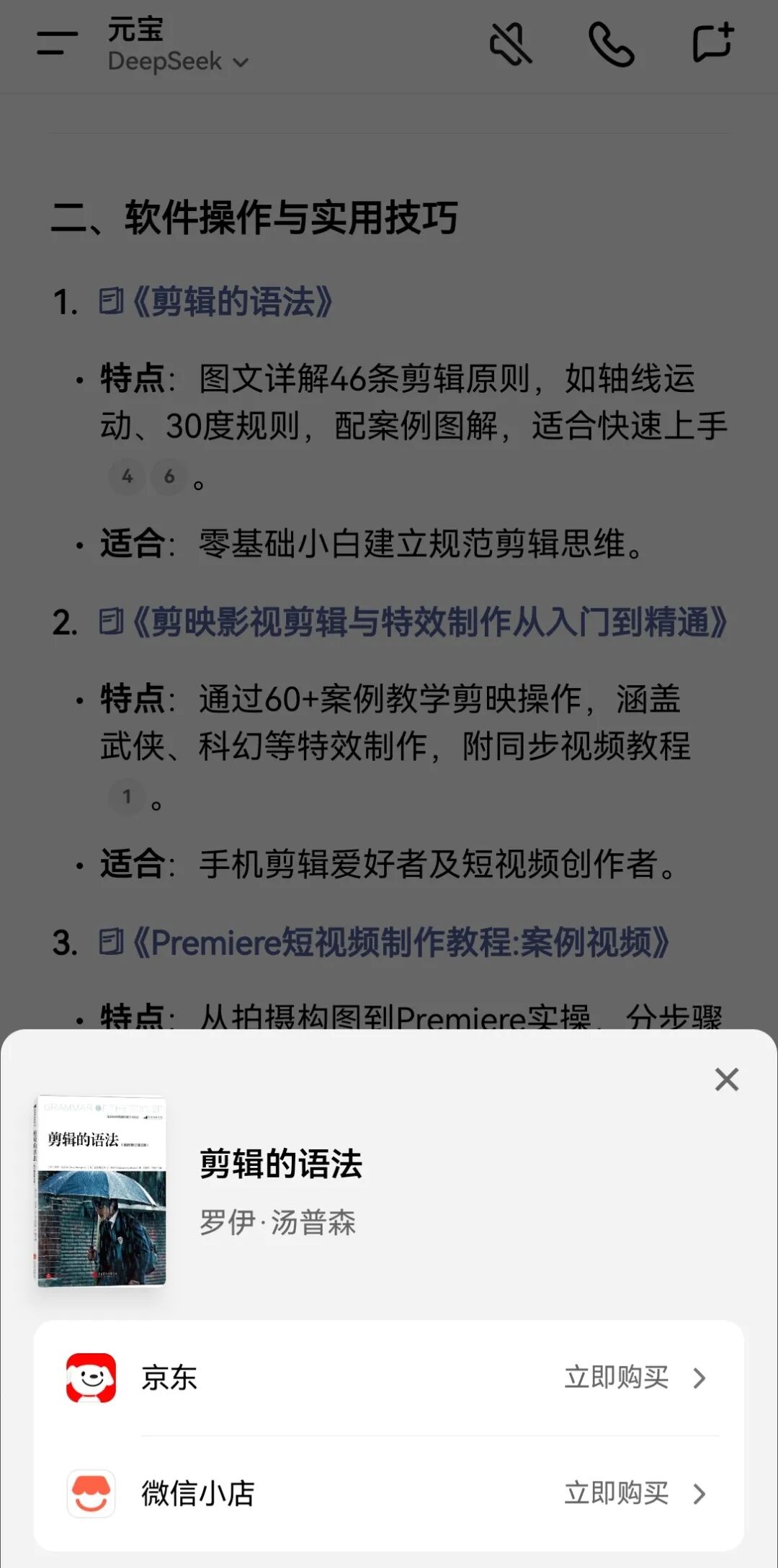
Task: Toggle the muted speaker icon
Action: [x=510, y=44]
